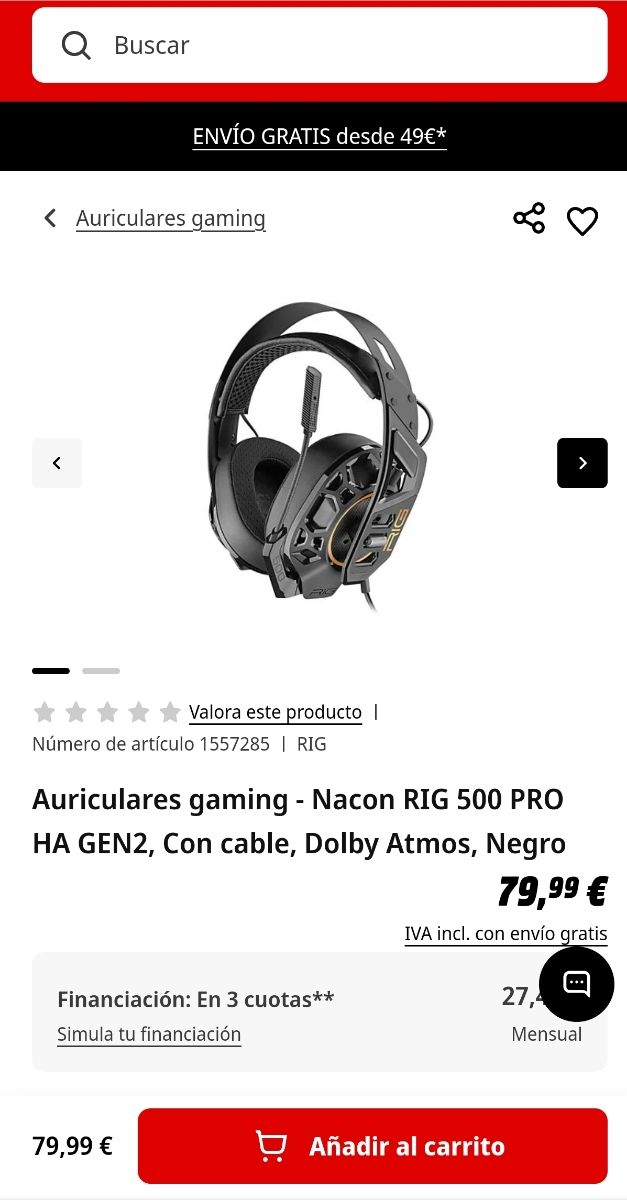Share this headset product

click(529, 218)
